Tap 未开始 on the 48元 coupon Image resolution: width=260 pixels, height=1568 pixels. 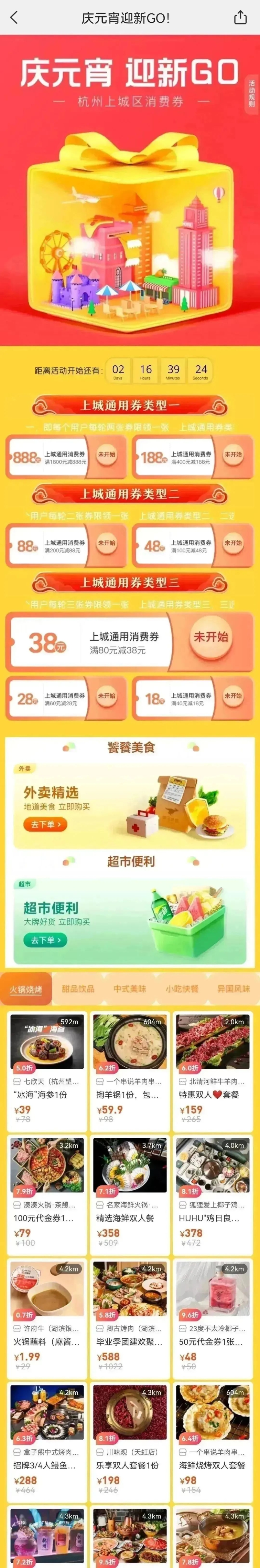tap(233, 543)
